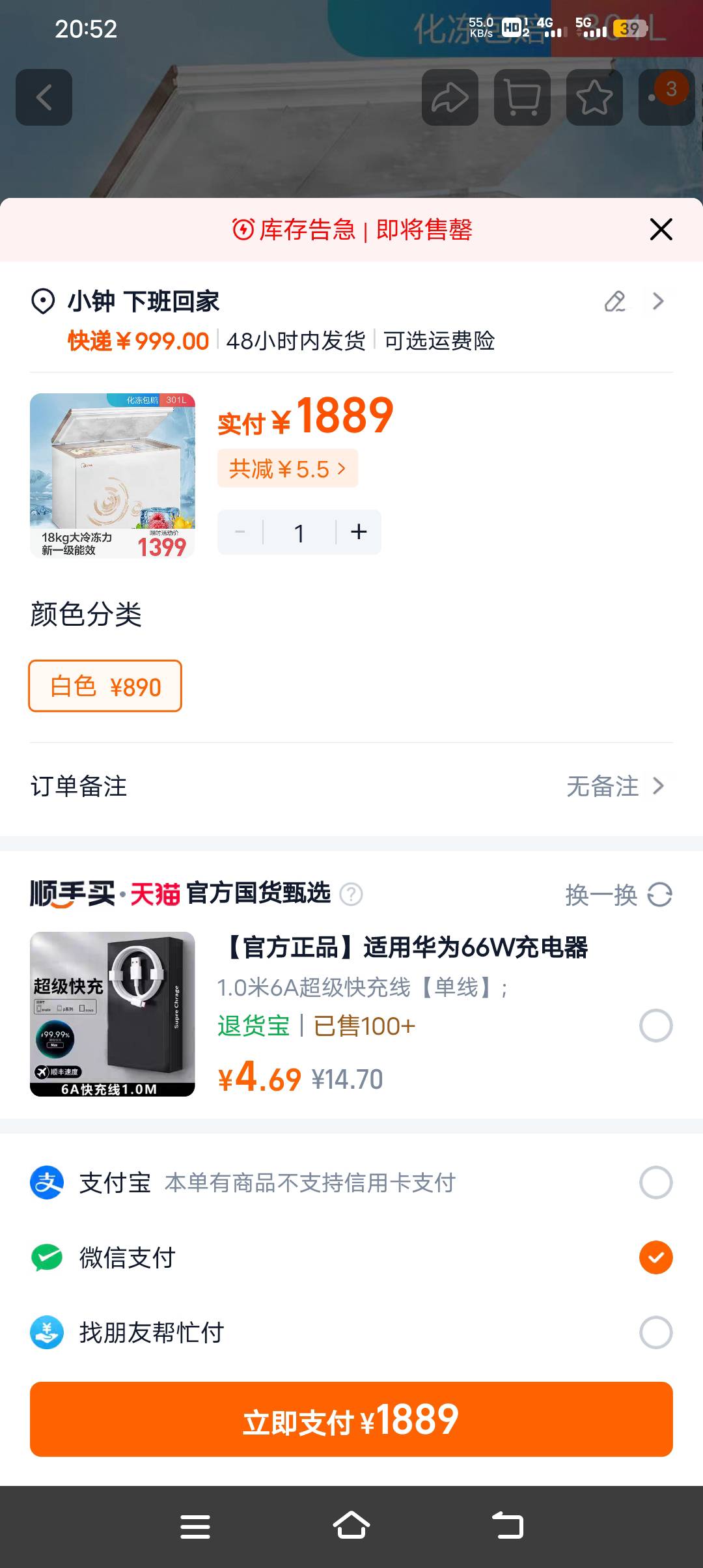Screen dimensions: 703x1568
Task: Open 订单备注 to add a note
Action: point(351,786)
